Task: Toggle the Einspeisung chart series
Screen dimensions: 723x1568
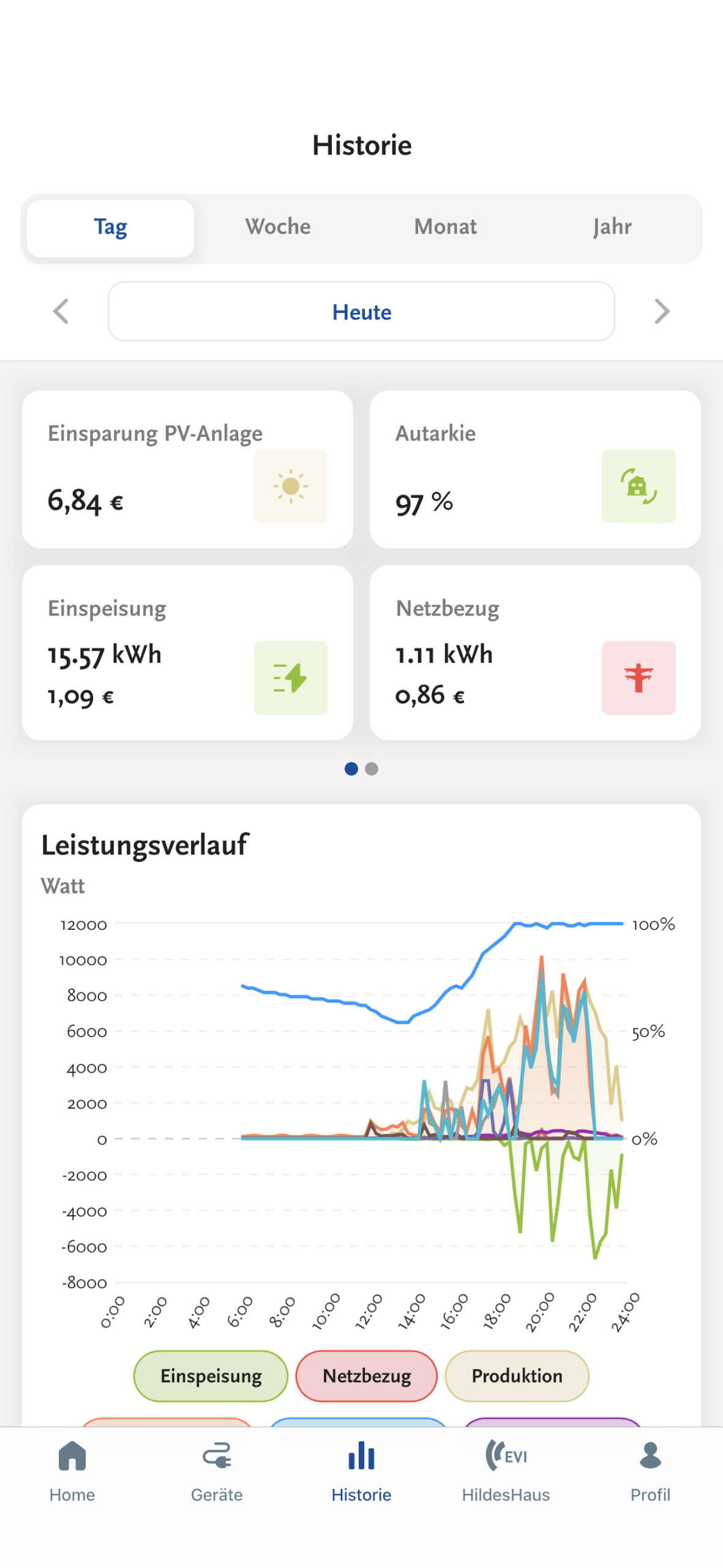Action: click(211, 1376)
